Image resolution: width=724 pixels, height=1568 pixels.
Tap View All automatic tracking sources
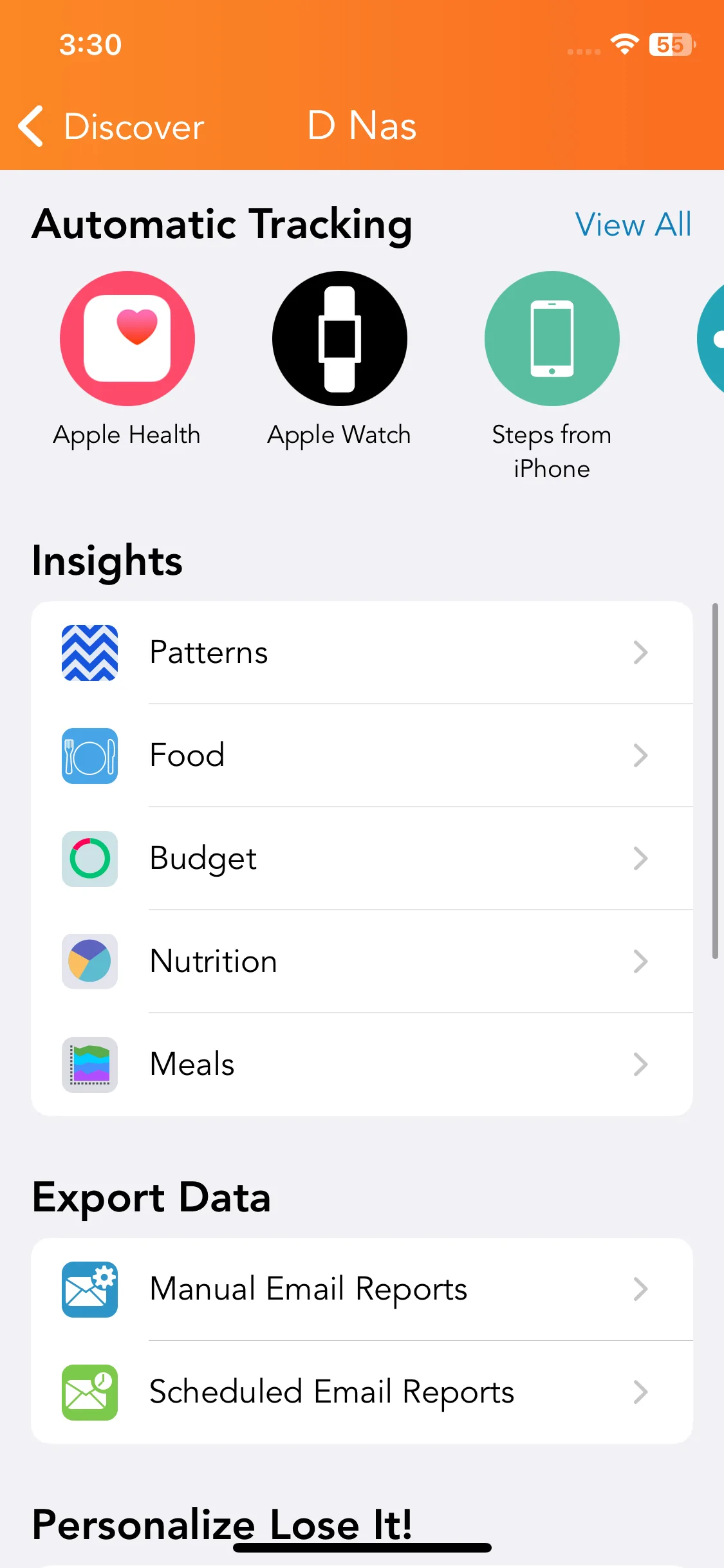[633, 225]
